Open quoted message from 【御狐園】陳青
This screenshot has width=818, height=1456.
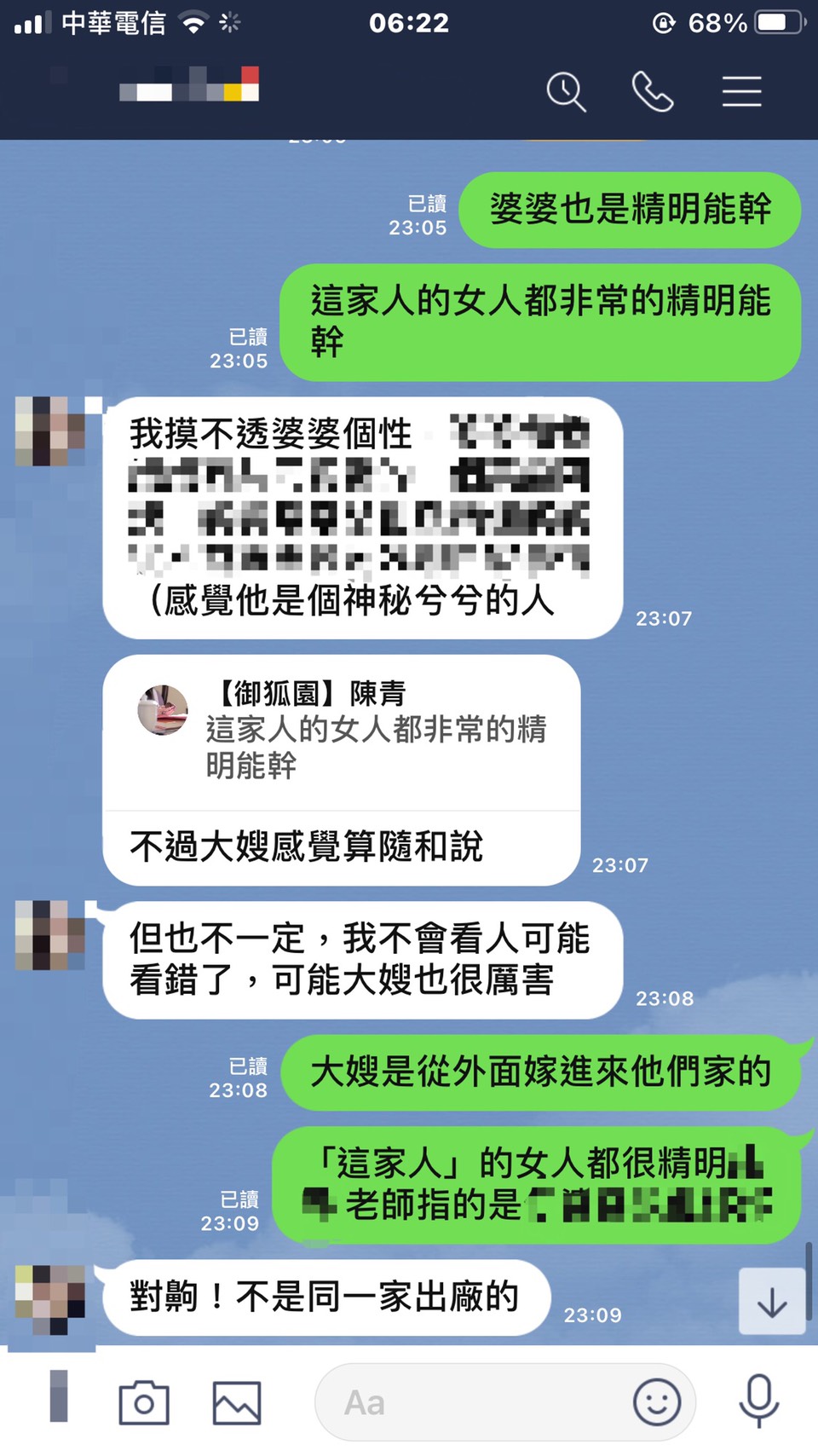pos(341,731)
